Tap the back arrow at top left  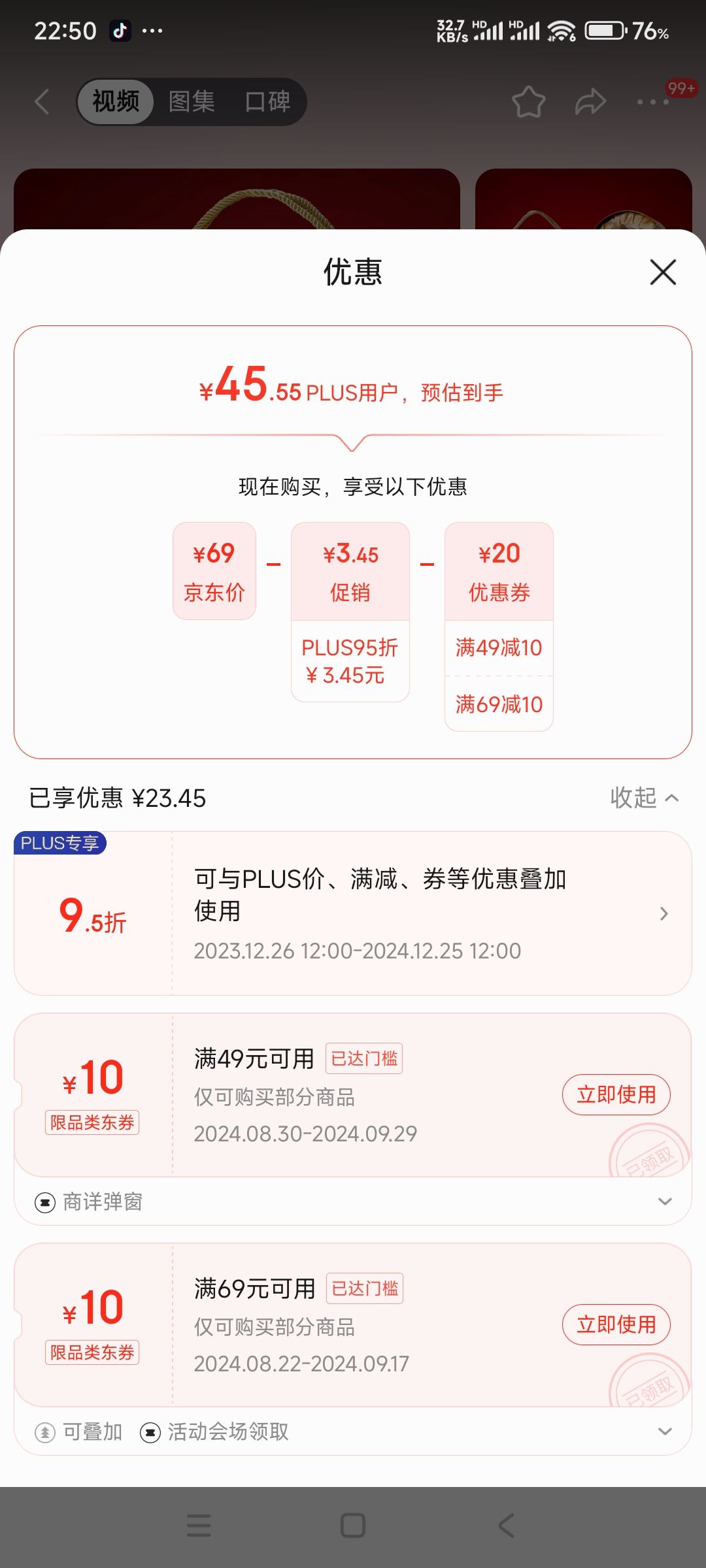click(x=41, y=102)
